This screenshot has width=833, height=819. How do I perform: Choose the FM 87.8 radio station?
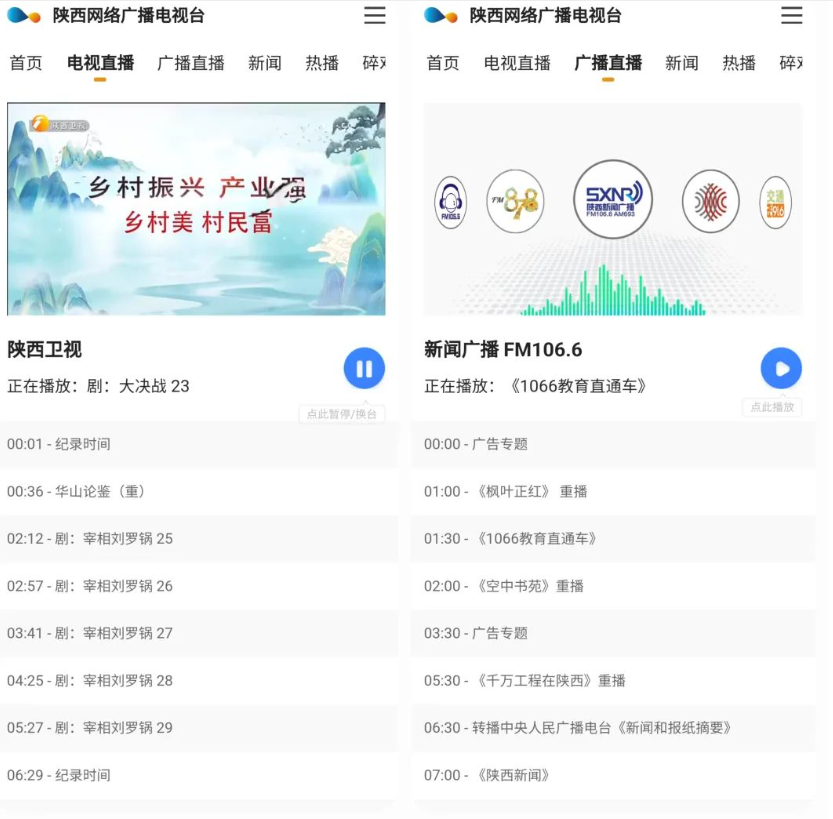515,202
